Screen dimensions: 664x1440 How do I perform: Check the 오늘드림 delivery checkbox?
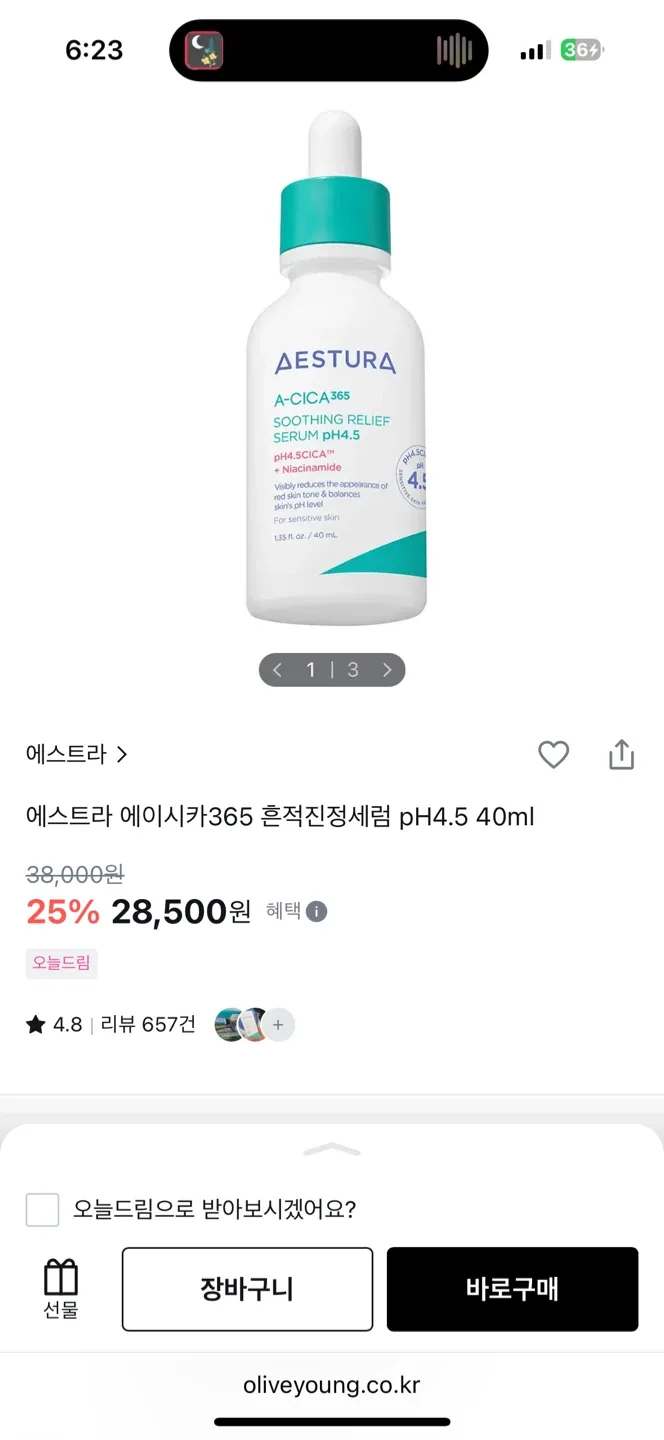pos(42,1209)
